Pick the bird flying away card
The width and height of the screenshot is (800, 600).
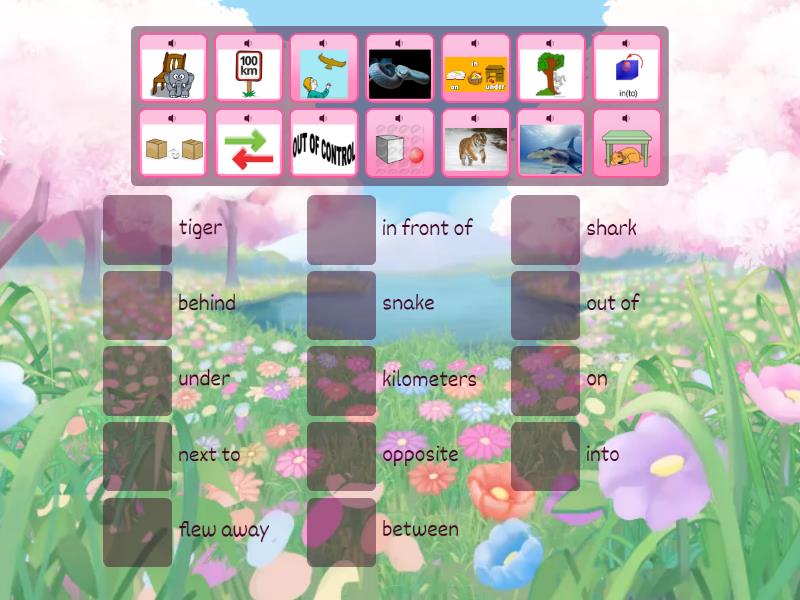click(324, 69)
